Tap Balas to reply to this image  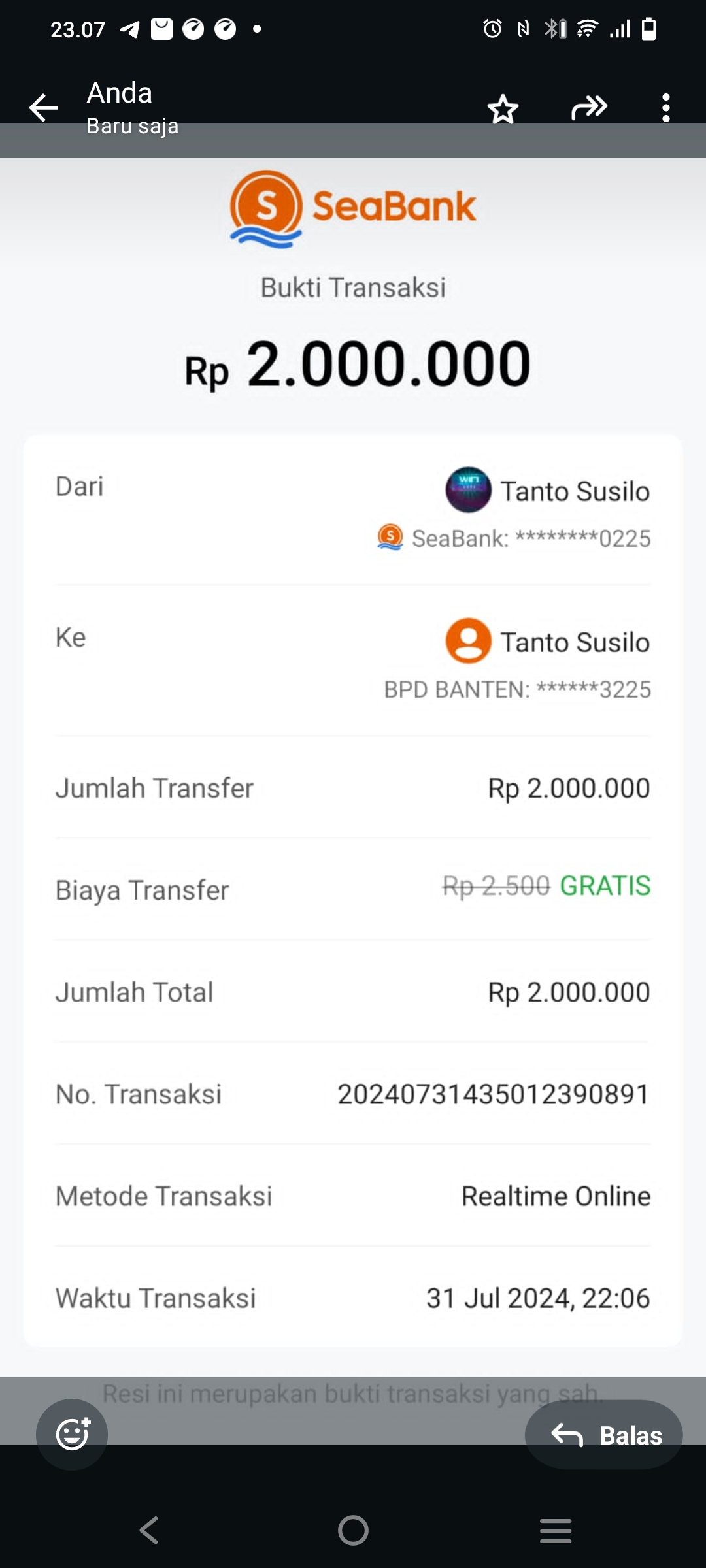click(x=604, y=1435)
